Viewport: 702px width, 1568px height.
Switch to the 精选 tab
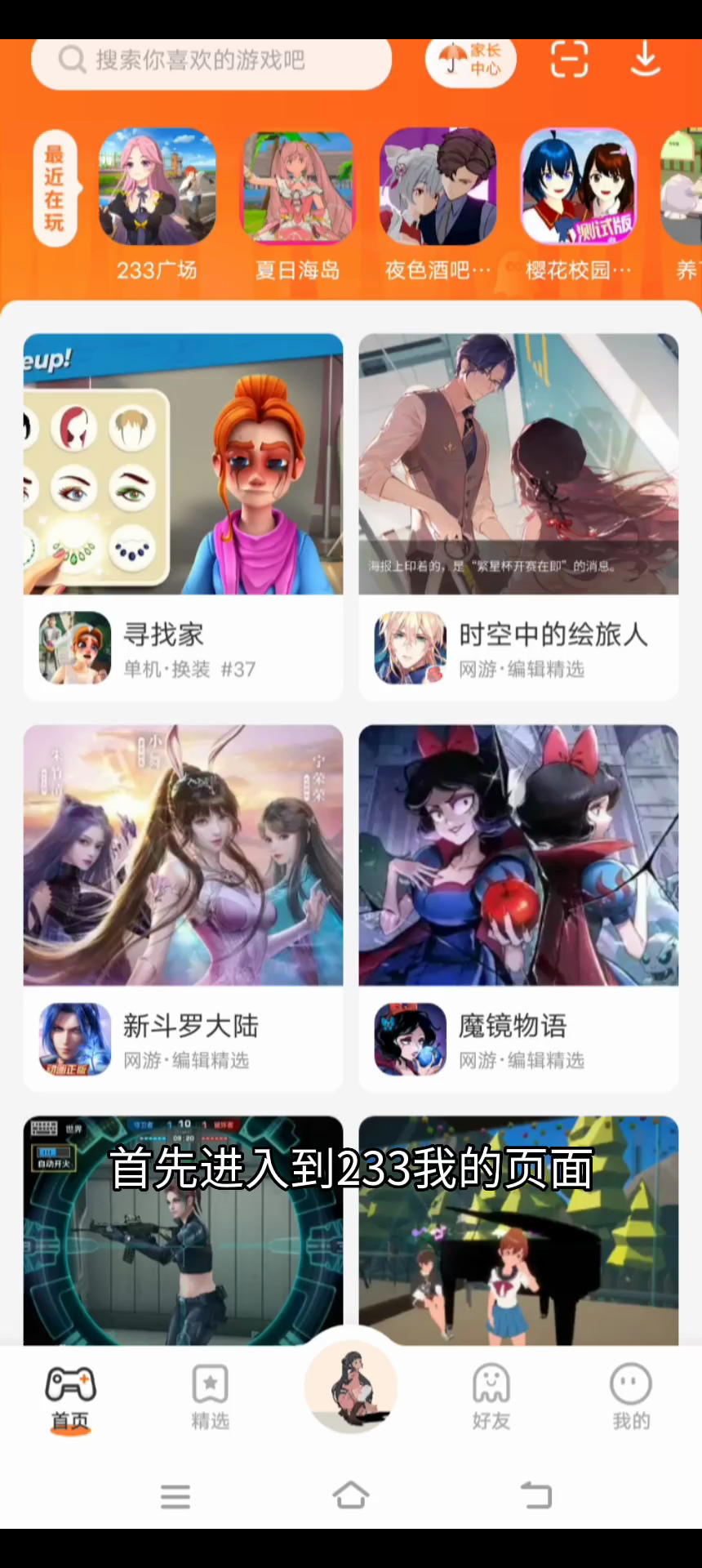pyautogui.click(x=211, y=1397)
